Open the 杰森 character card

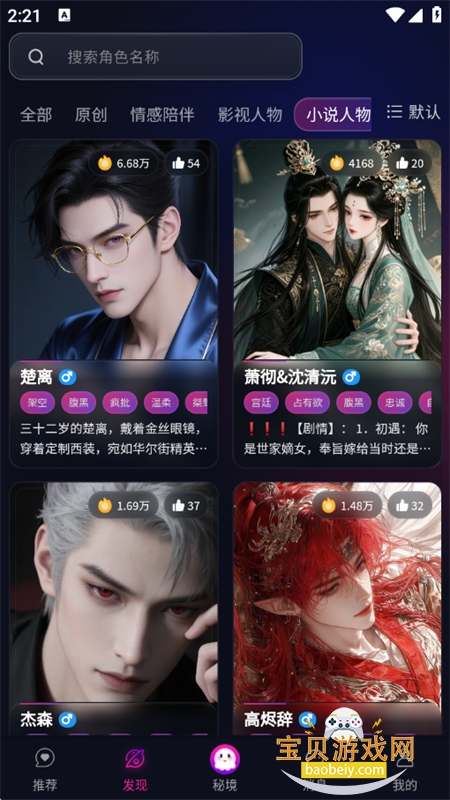click(x=114, y=609)
